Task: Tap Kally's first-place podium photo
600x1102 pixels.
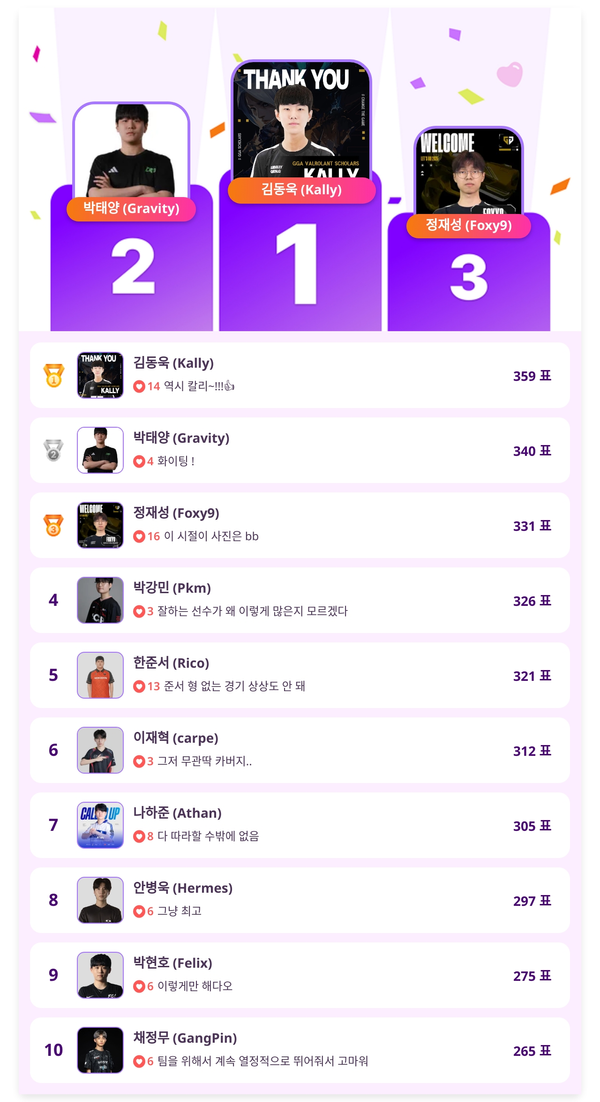Action: point(301,120)
